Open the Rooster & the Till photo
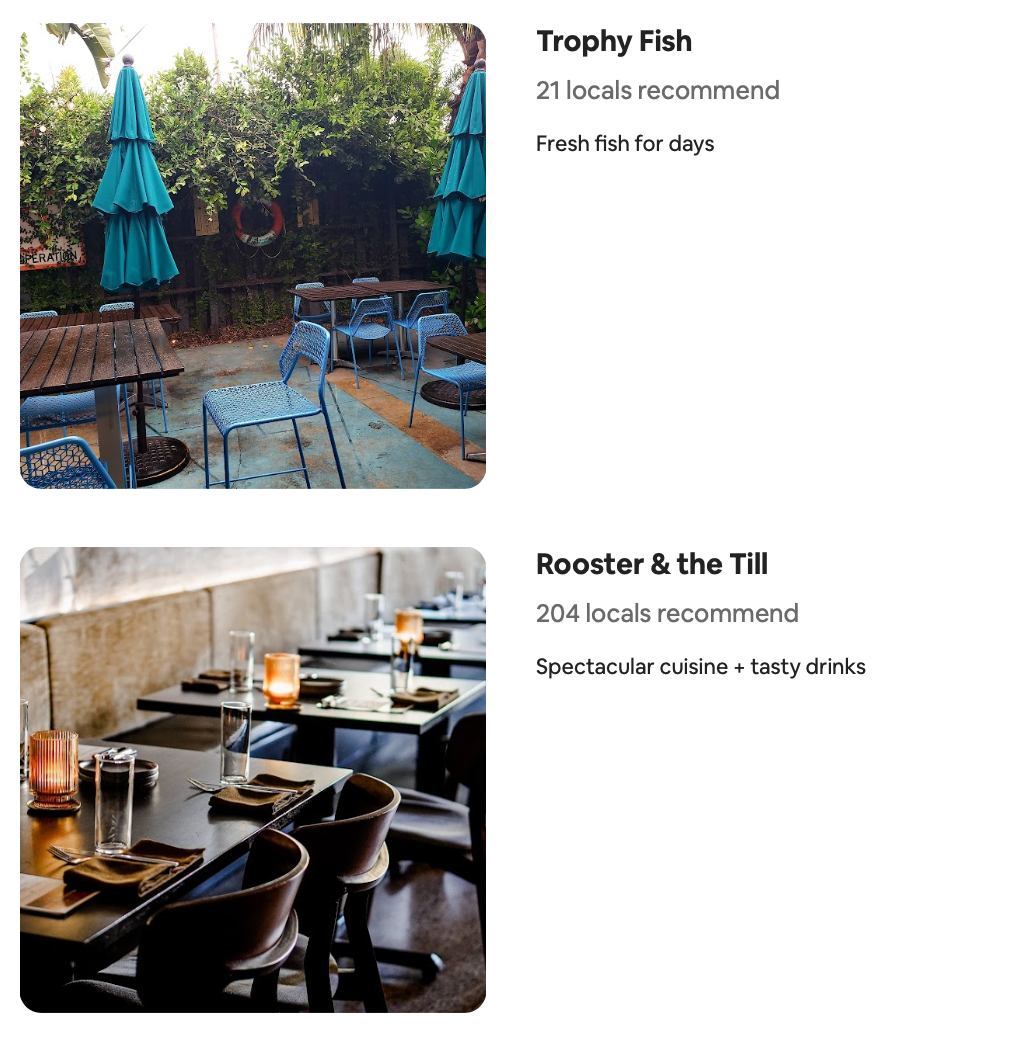The height and width of the screenshot is (1040, 1030). coord(252,779)
